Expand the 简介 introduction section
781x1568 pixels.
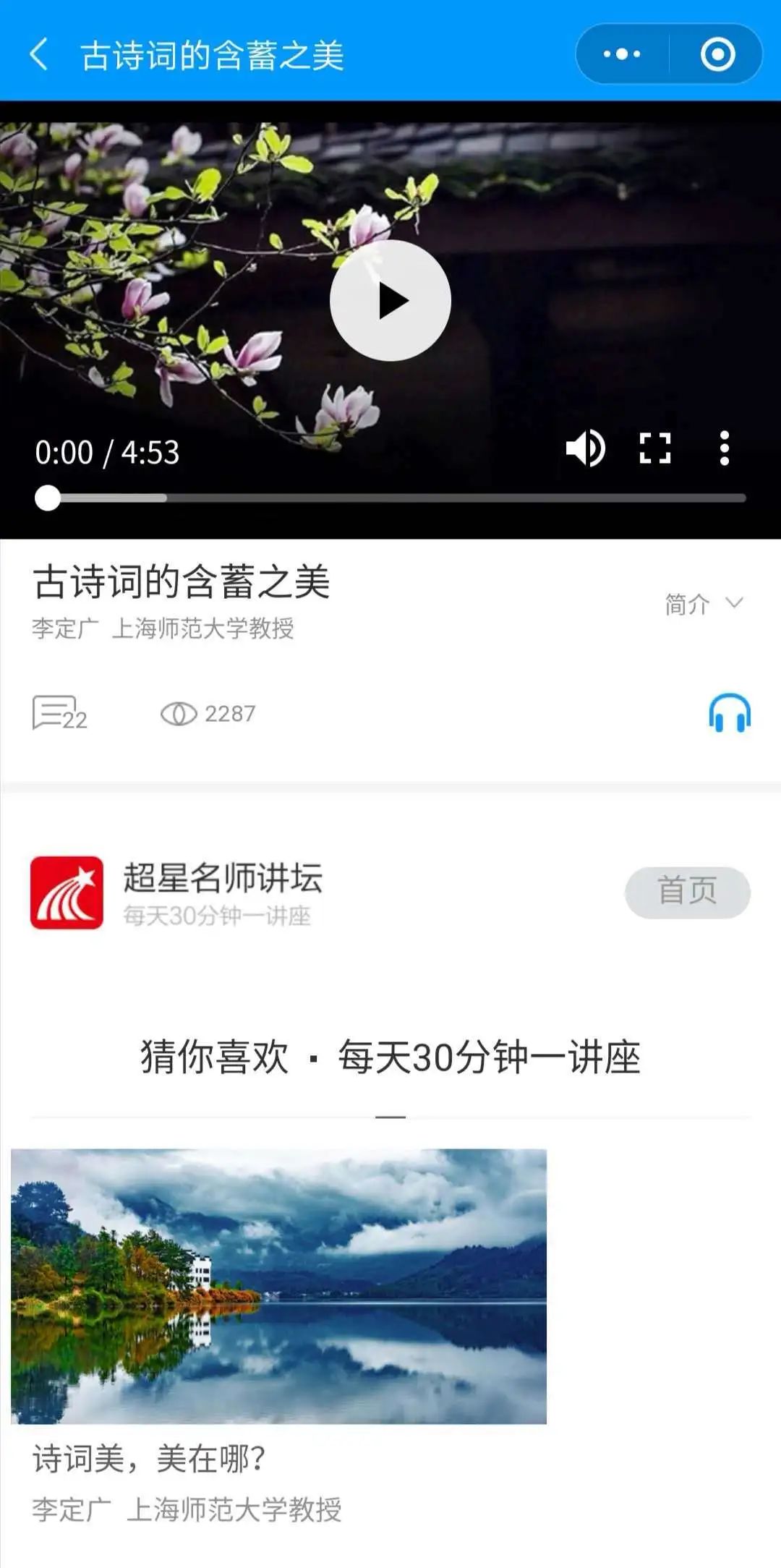[x=703, y=604]
